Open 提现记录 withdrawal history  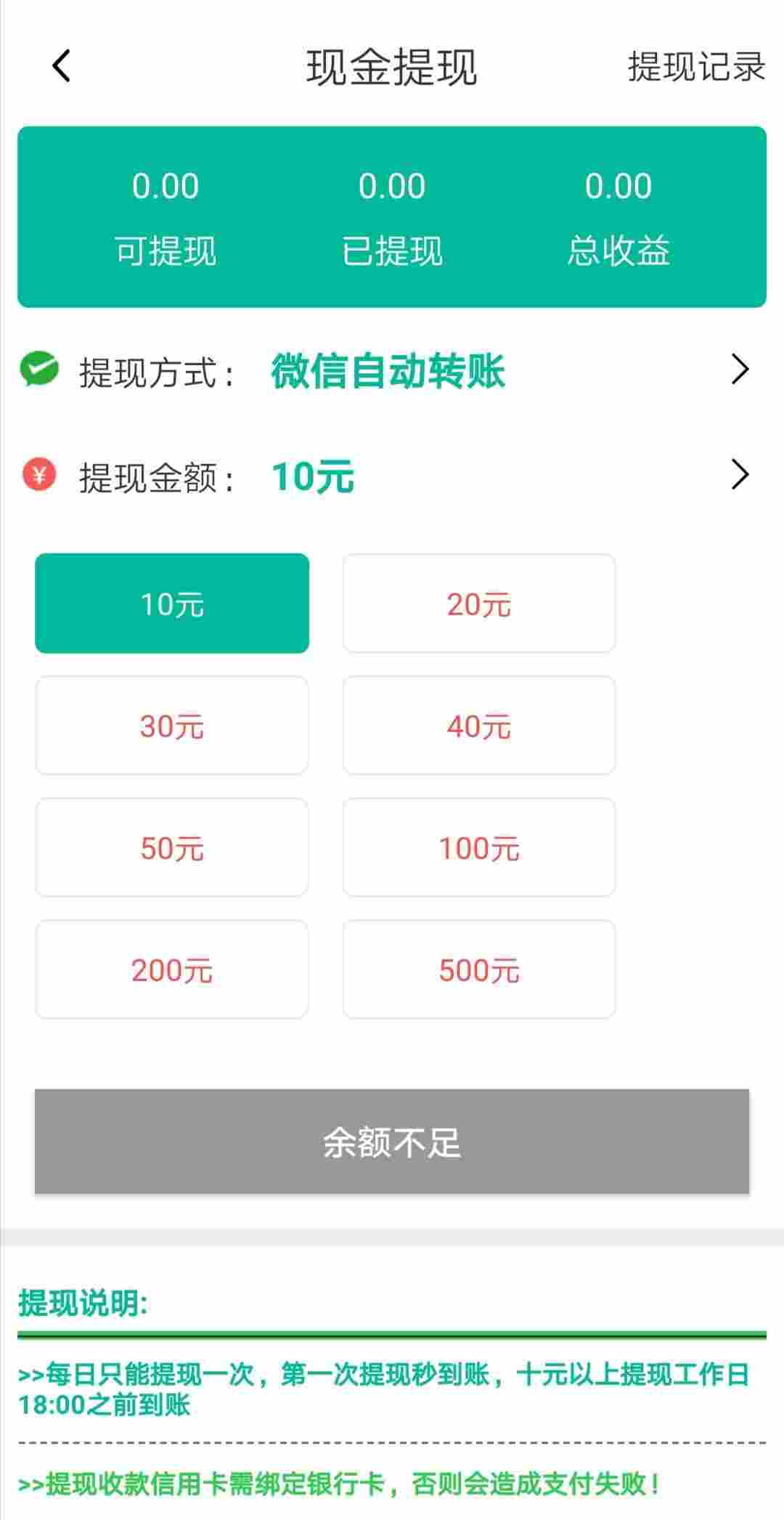(x=696, y=67)
